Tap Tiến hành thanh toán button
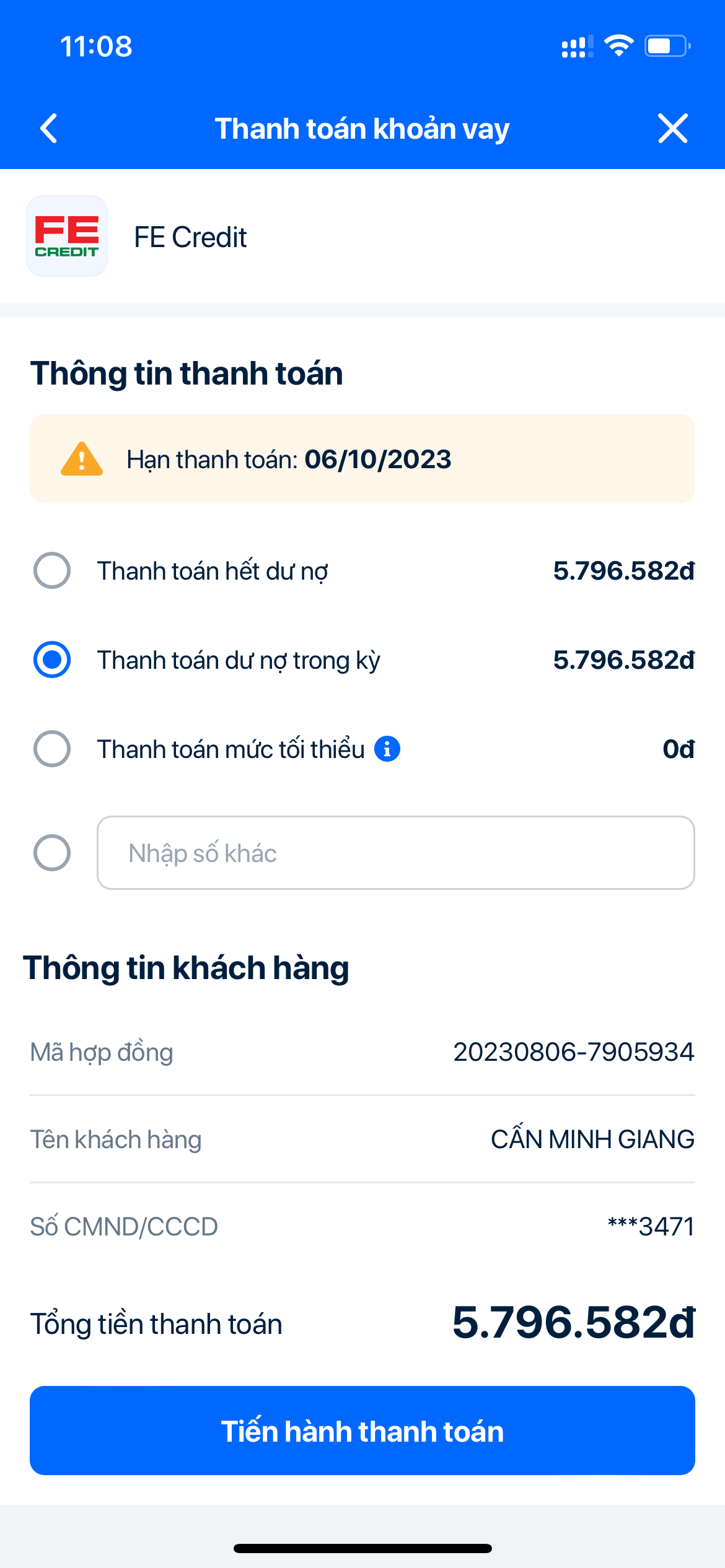Screen dimensions: 725x1568 (362, 1431)
